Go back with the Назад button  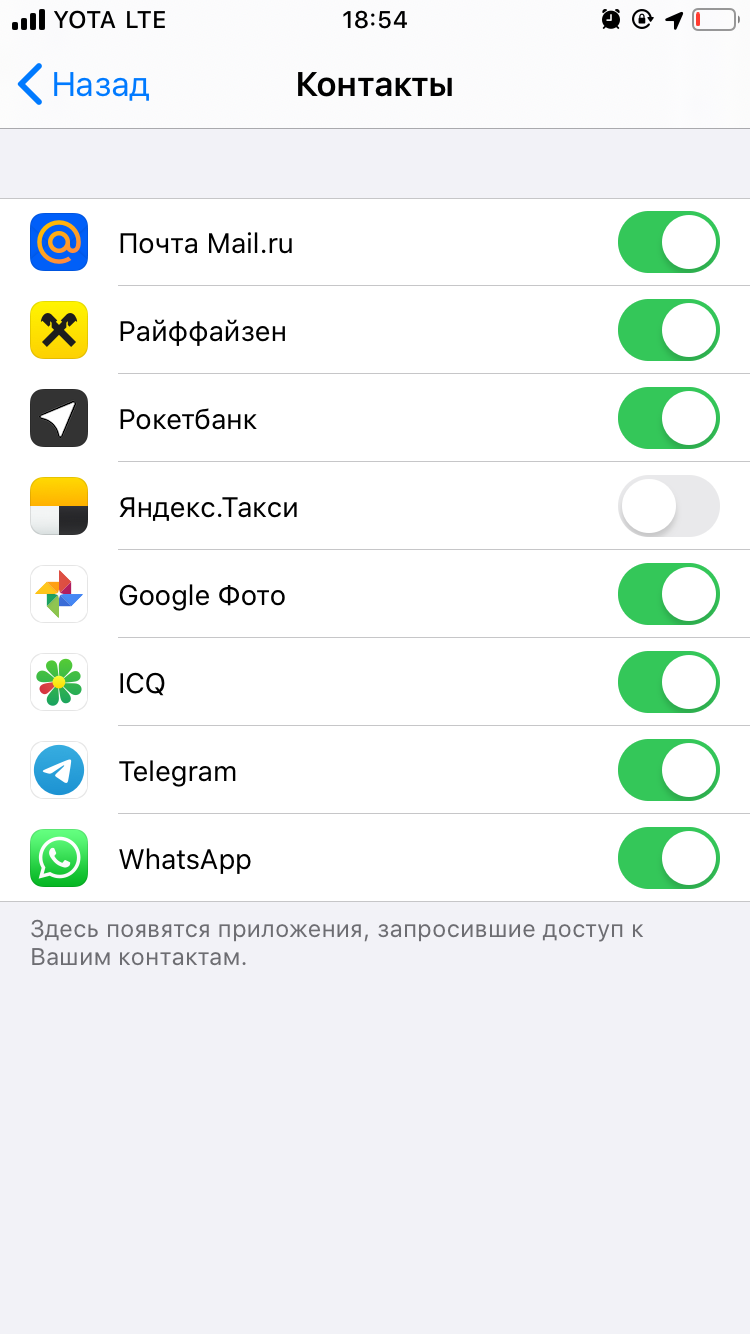tap(84, 85)
